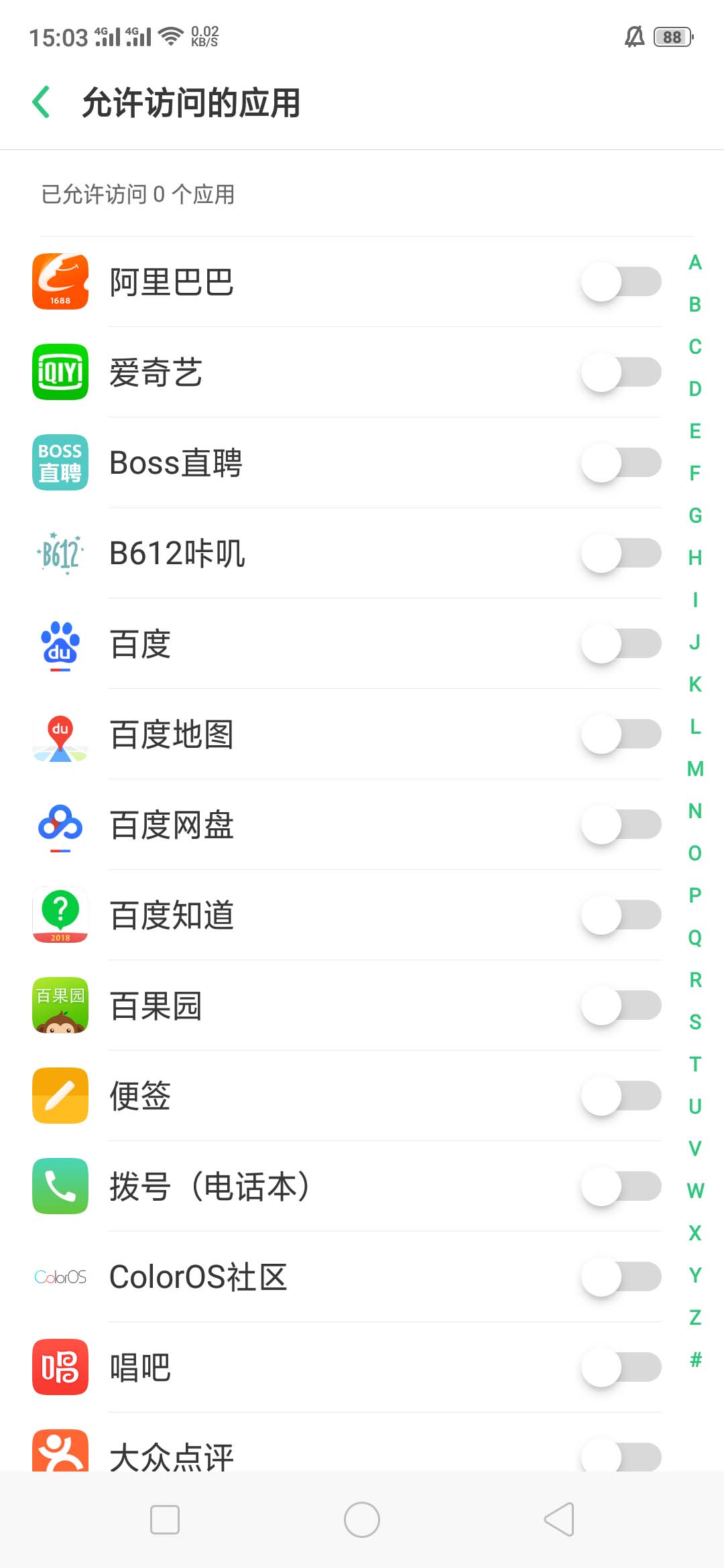
Task: Toggle 拨号（电话本）access
Action: click(x=621, y=1186)
